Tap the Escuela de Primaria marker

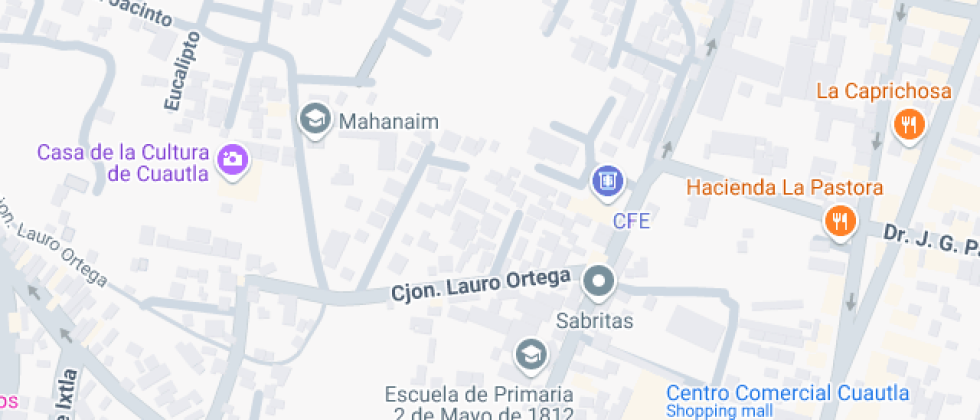click(530, 353)
